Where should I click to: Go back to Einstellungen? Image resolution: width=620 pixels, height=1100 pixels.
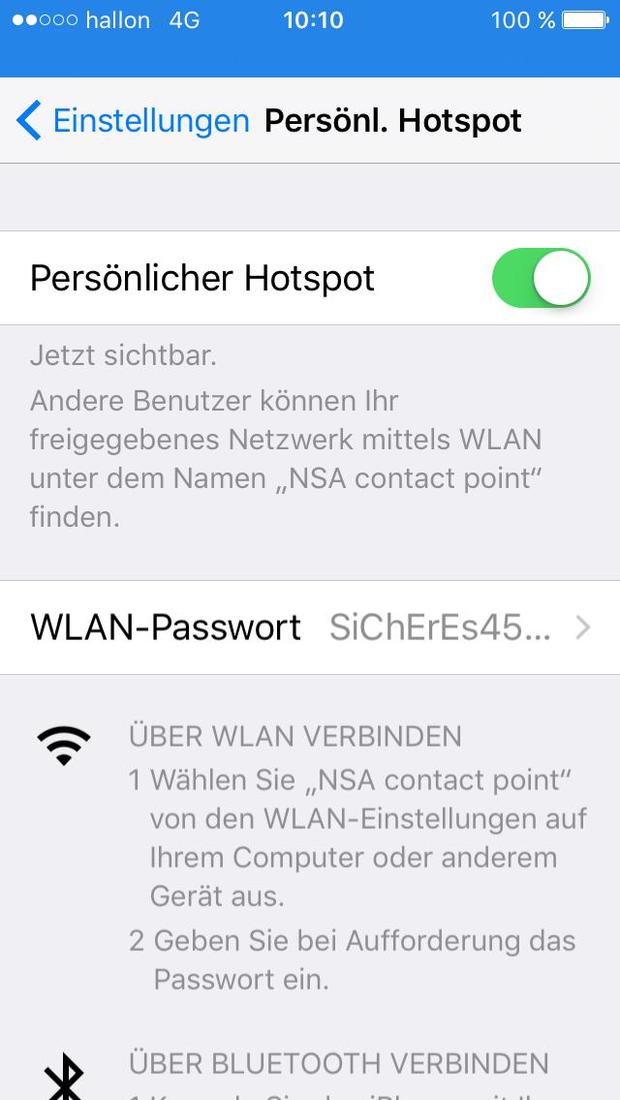[x=133, y=121]
